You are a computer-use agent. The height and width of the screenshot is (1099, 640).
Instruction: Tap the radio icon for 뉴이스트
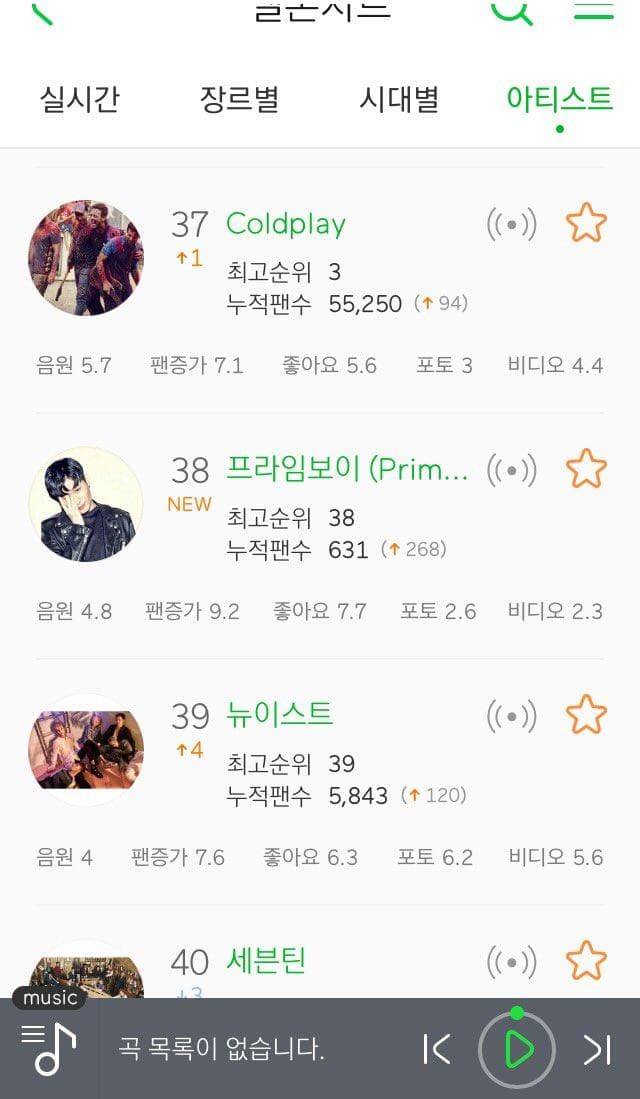(511, 715)
